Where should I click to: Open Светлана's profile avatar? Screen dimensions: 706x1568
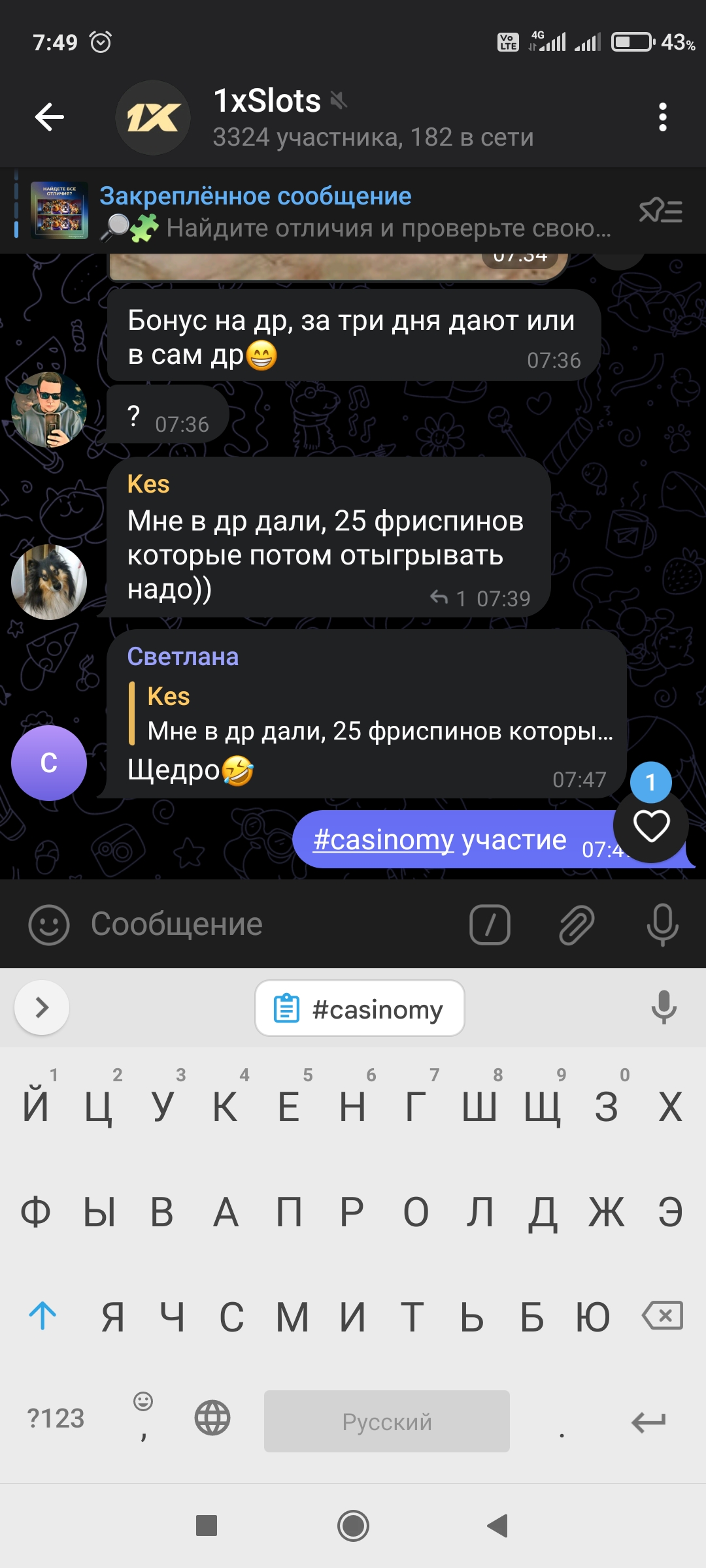[x=49, y=762]
